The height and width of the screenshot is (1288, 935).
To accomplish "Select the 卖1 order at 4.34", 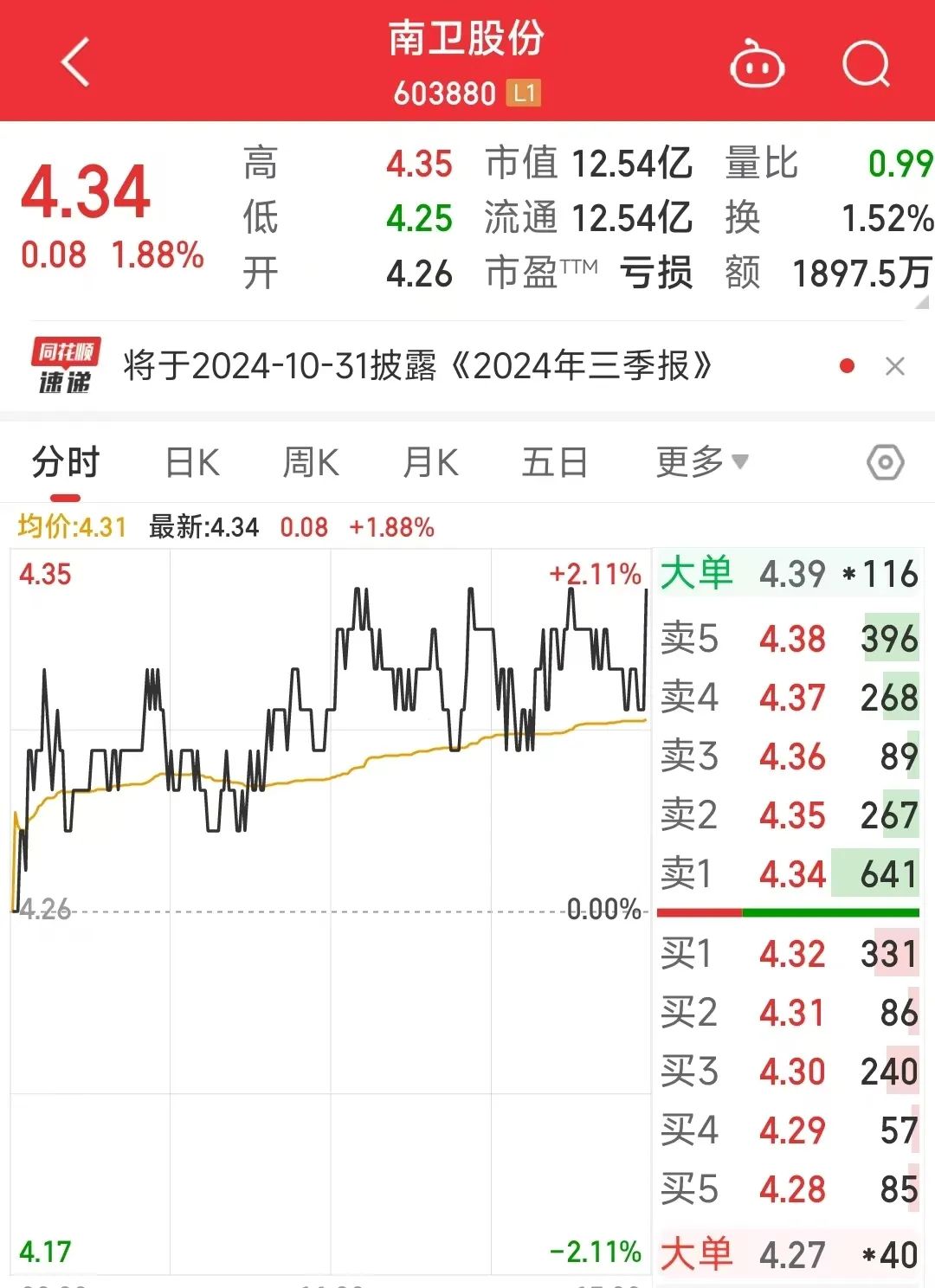I will (x=788, y=874).
